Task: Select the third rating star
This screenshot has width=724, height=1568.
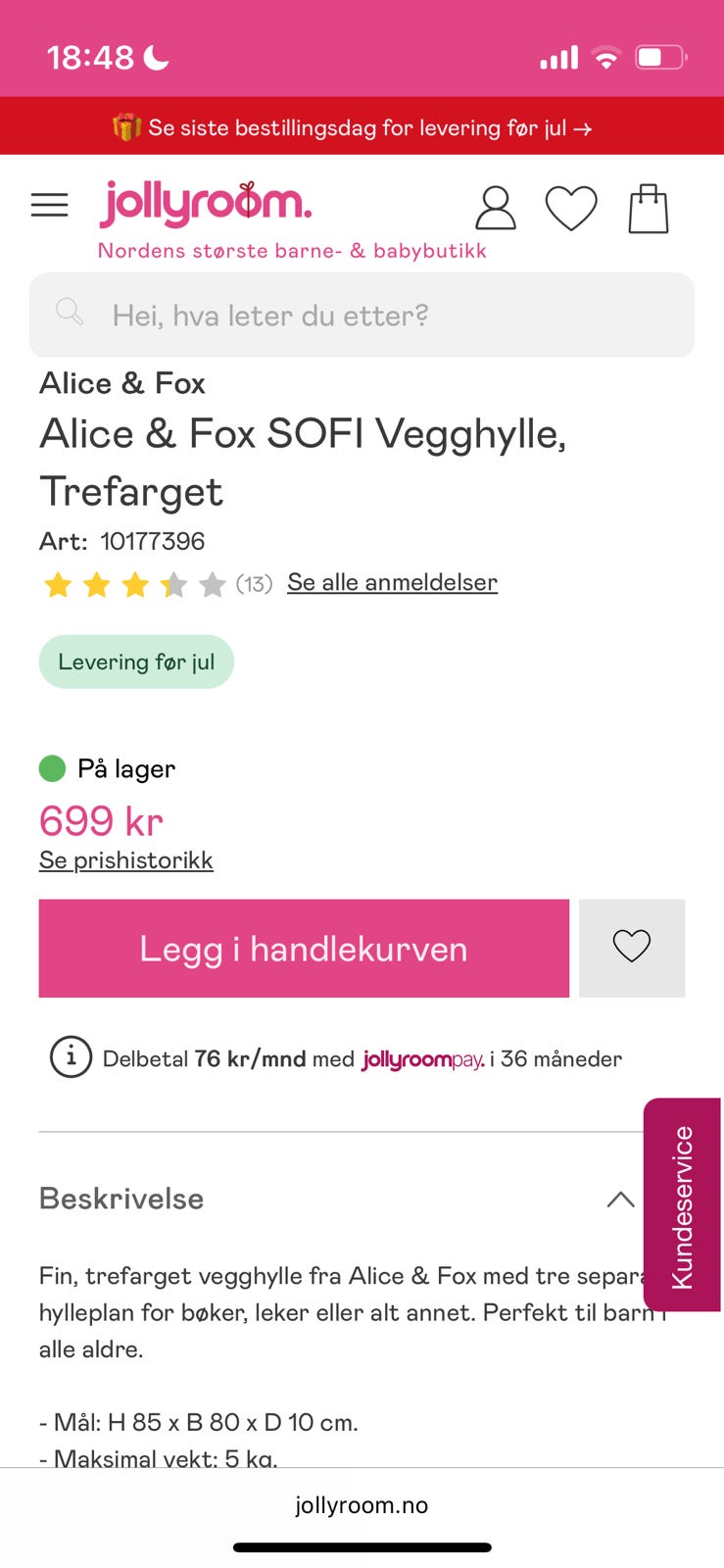Action: 134,582
